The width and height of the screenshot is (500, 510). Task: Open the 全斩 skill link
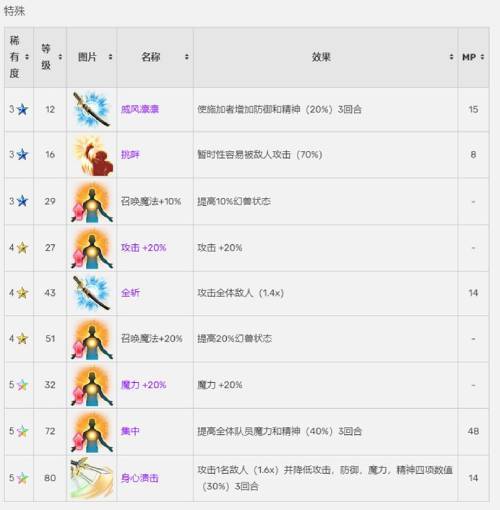(x=130, y=293)
